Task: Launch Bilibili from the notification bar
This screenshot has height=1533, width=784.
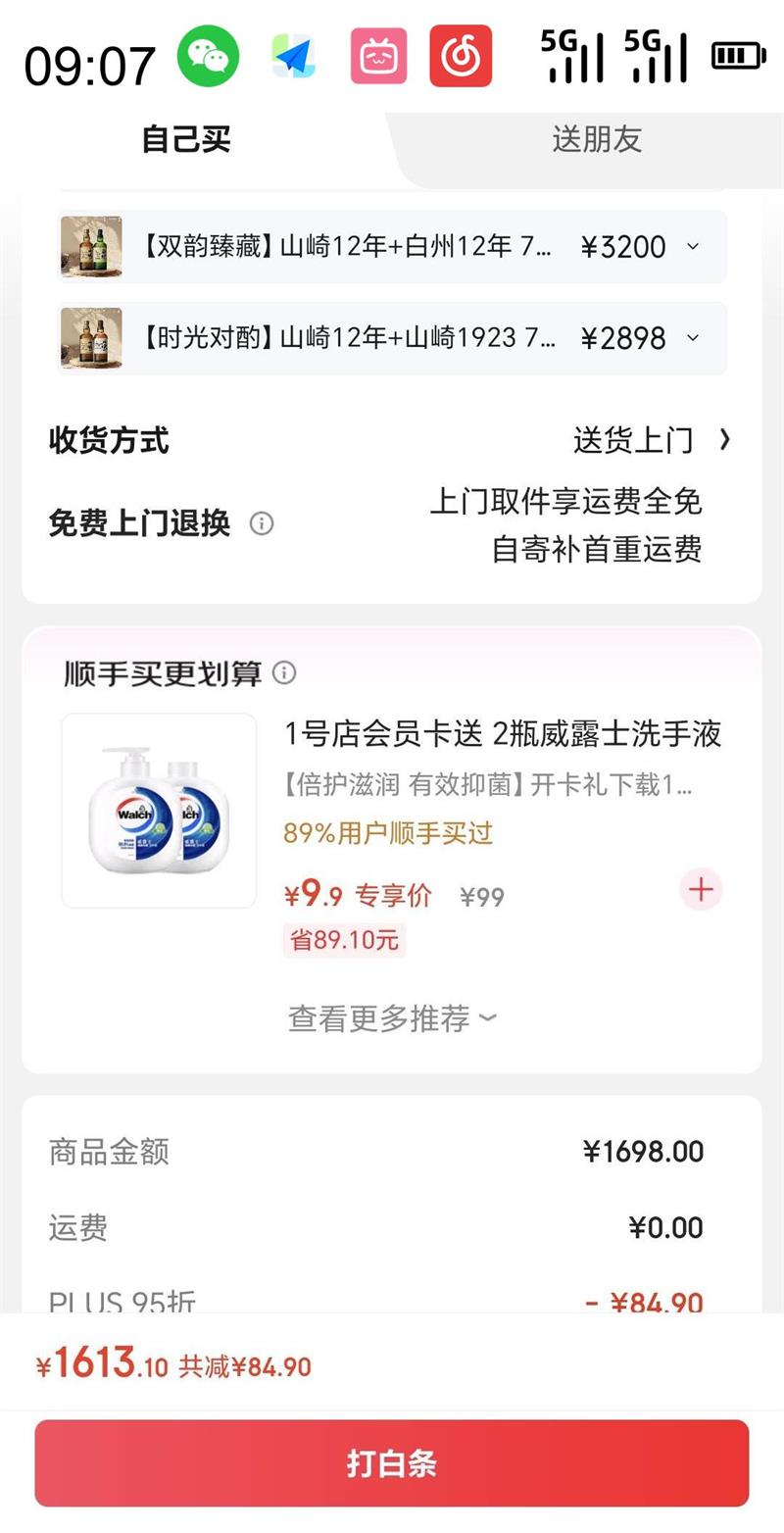Action: tap(377, 56)
